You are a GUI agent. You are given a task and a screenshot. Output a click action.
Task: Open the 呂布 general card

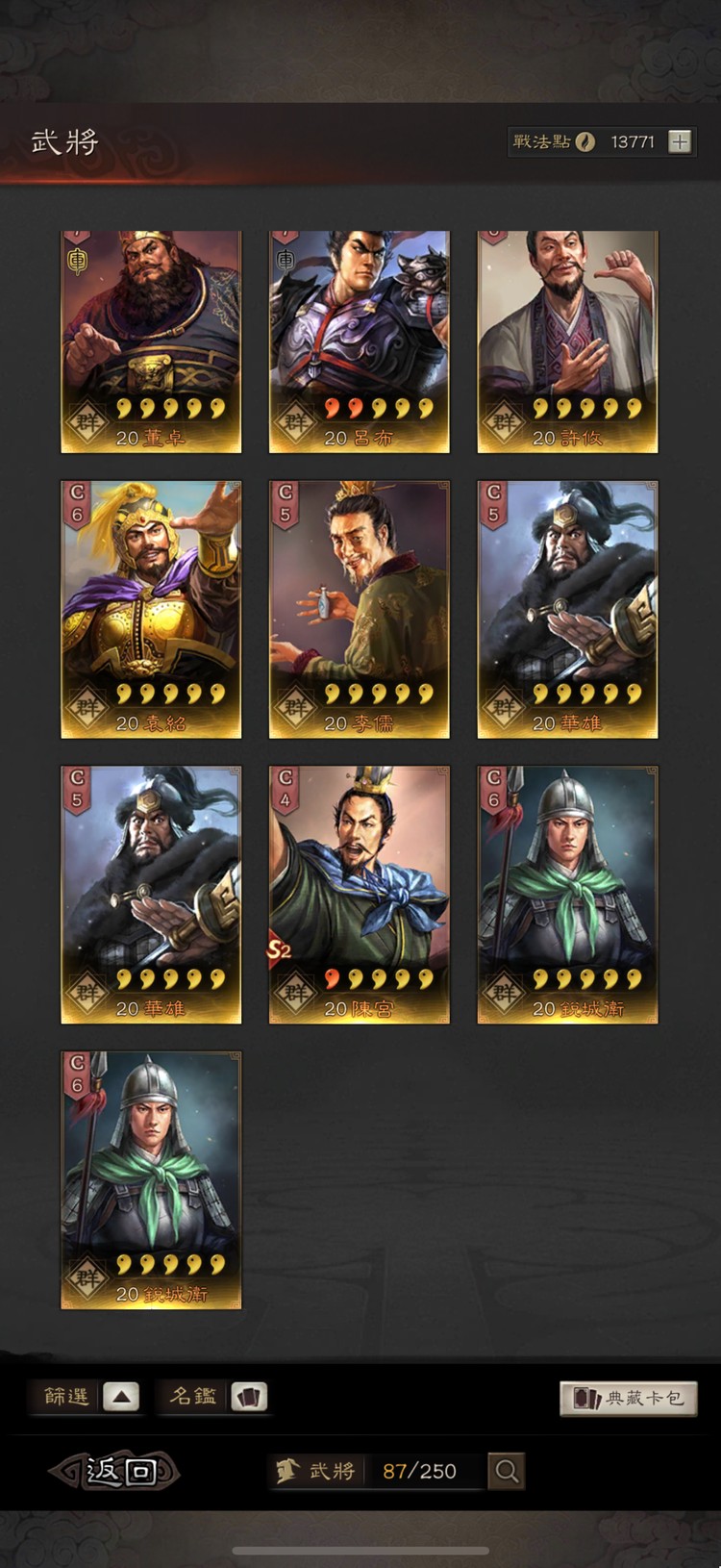[359, 341]
